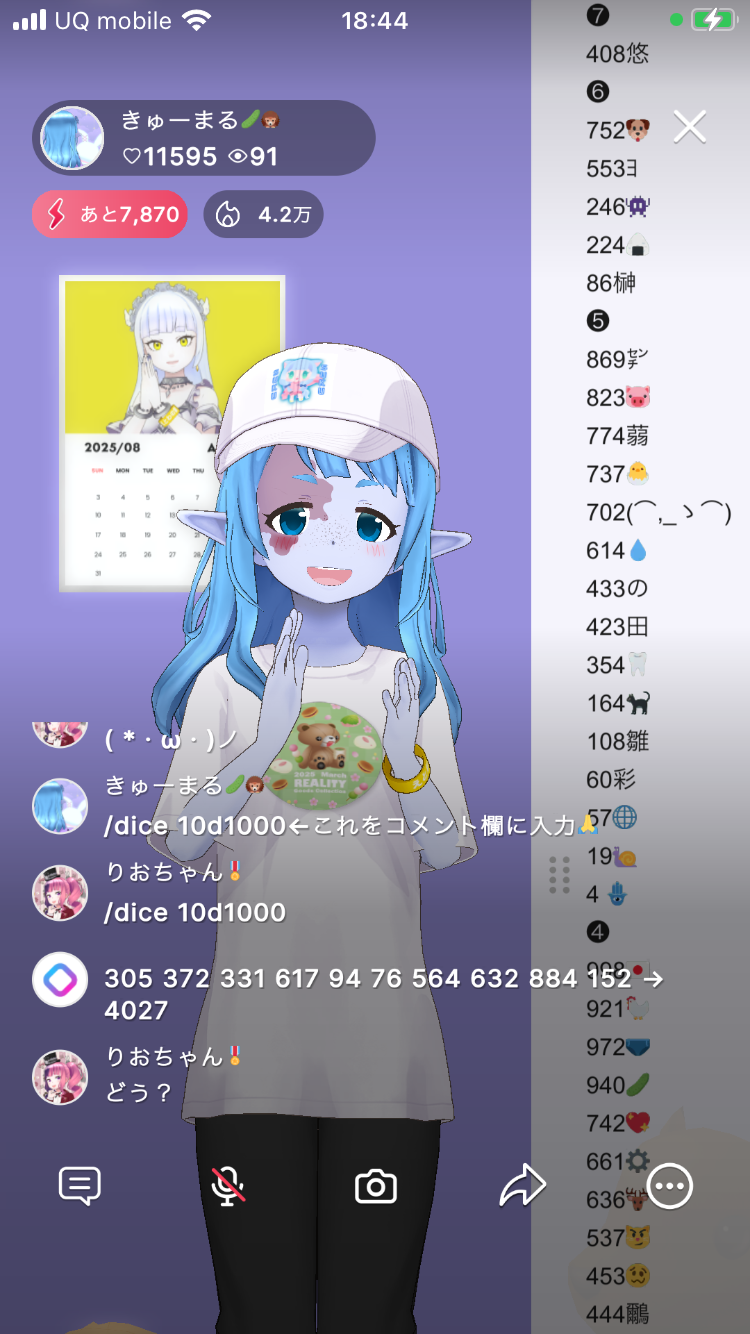Tap the dice result bot avatar
The width and height of the screenshot is (750, 1334).
60,980
